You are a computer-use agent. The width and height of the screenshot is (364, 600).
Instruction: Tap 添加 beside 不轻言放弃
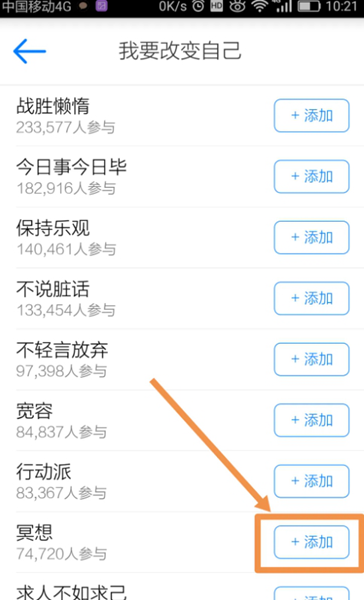pyautogui.click(x=312, y=359)
